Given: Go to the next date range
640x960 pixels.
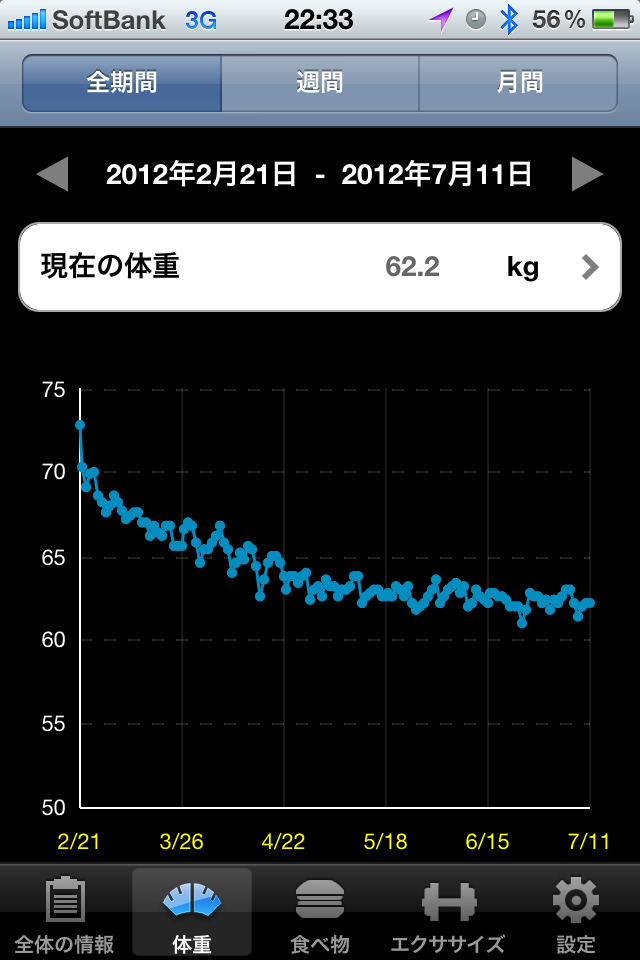Looking at the screenshot, I should [x=587, y=175].
